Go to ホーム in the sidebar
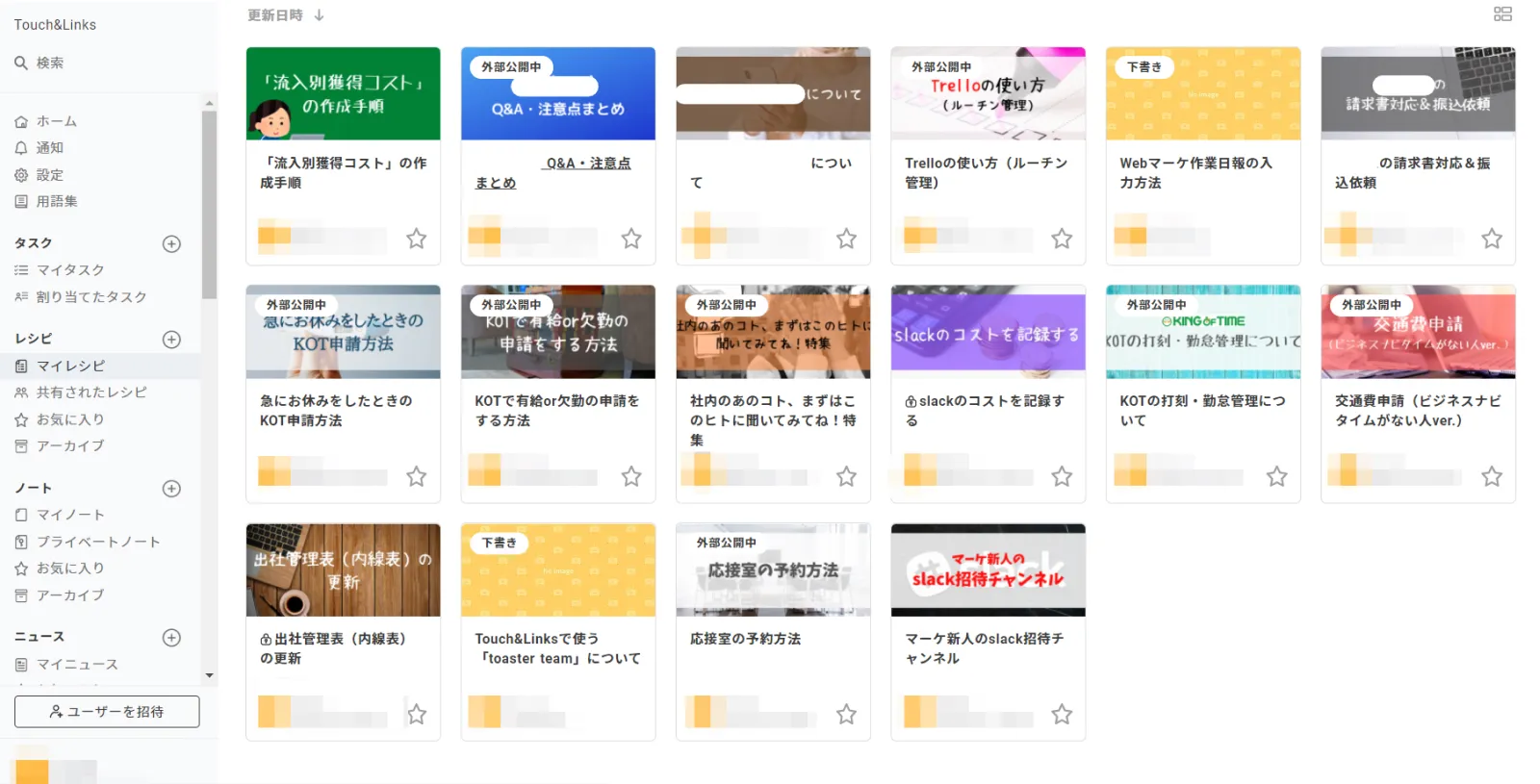The width and height of the screenshot is (1540, 784). 56,122
